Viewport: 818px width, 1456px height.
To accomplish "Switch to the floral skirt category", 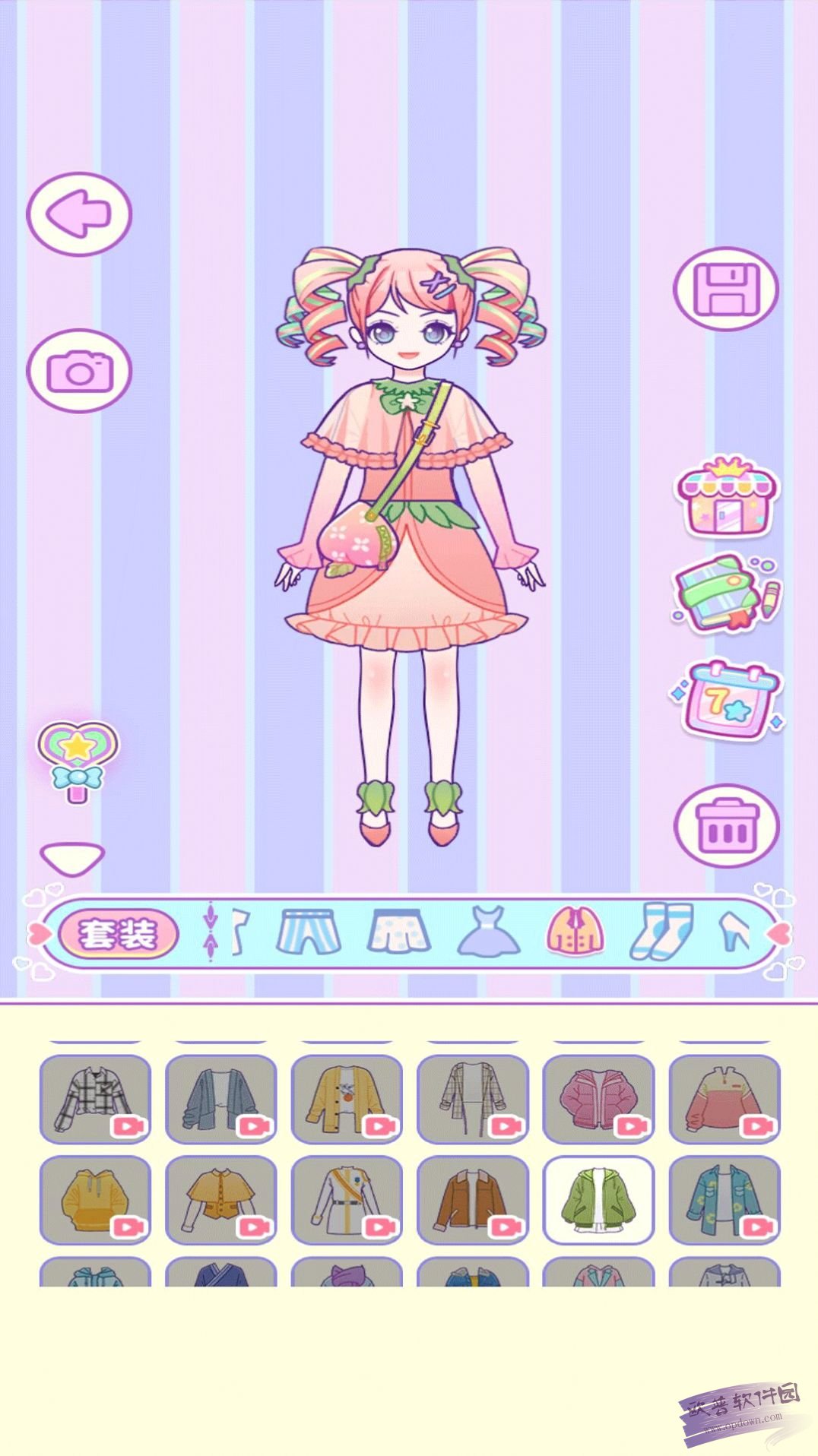I will coord(398,932).
